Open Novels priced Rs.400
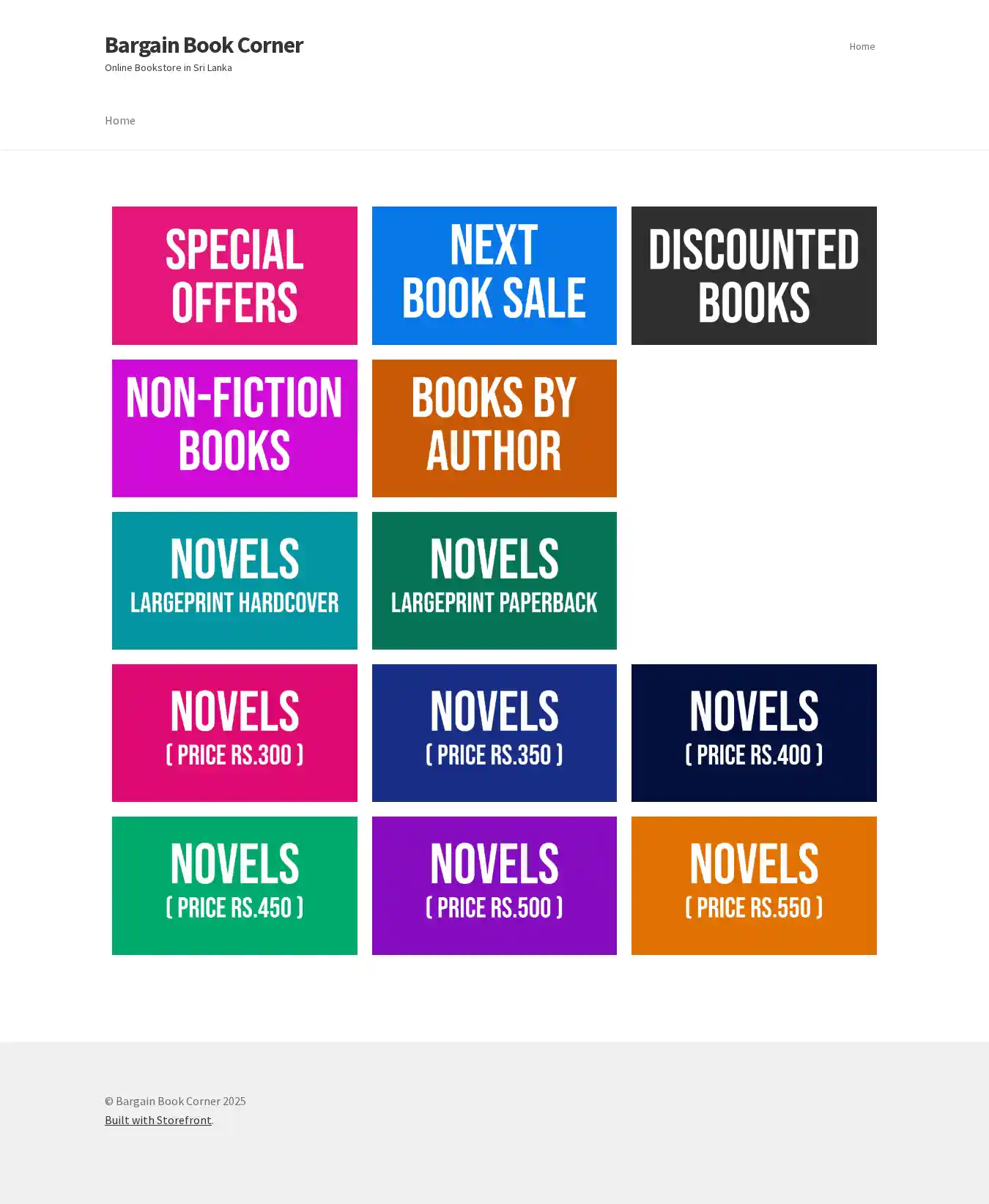The width and height of the screenshot is (989, 1204). tap(754, 732)
